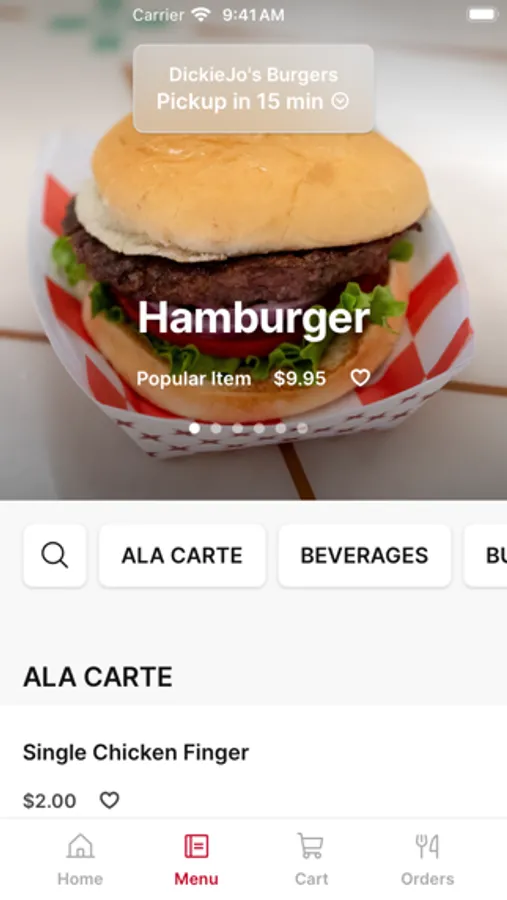Select the ALA CARTE category chip
This screenshot has width=507, height=900.
pos(182,555)
